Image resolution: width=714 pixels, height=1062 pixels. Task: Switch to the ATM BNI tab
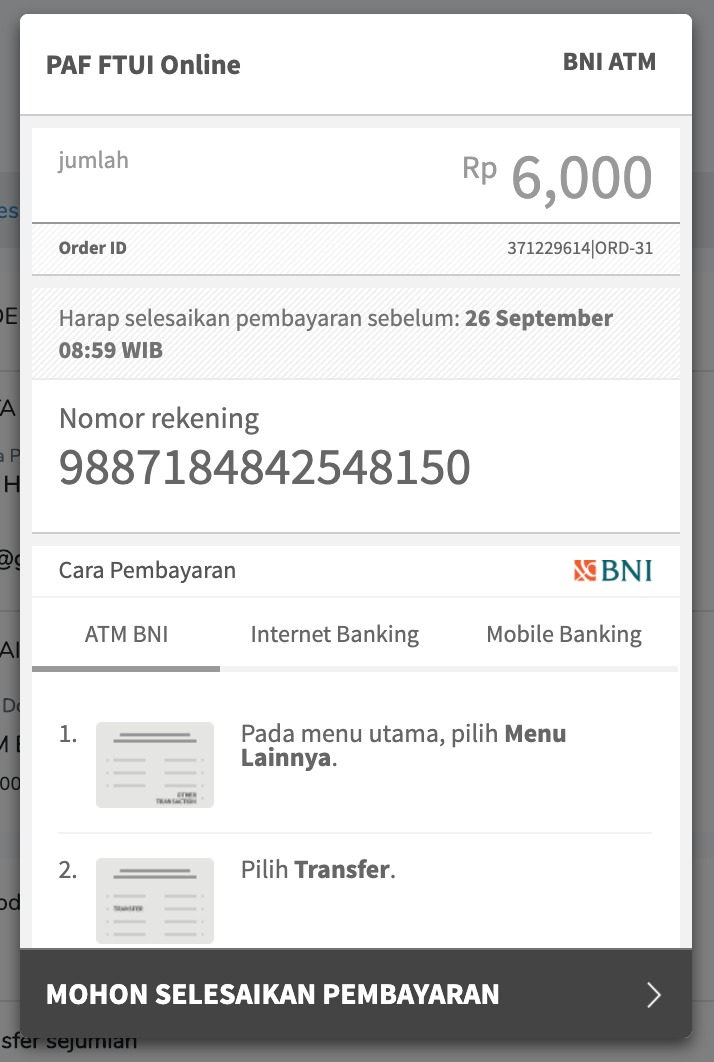(x=126, y=635)
